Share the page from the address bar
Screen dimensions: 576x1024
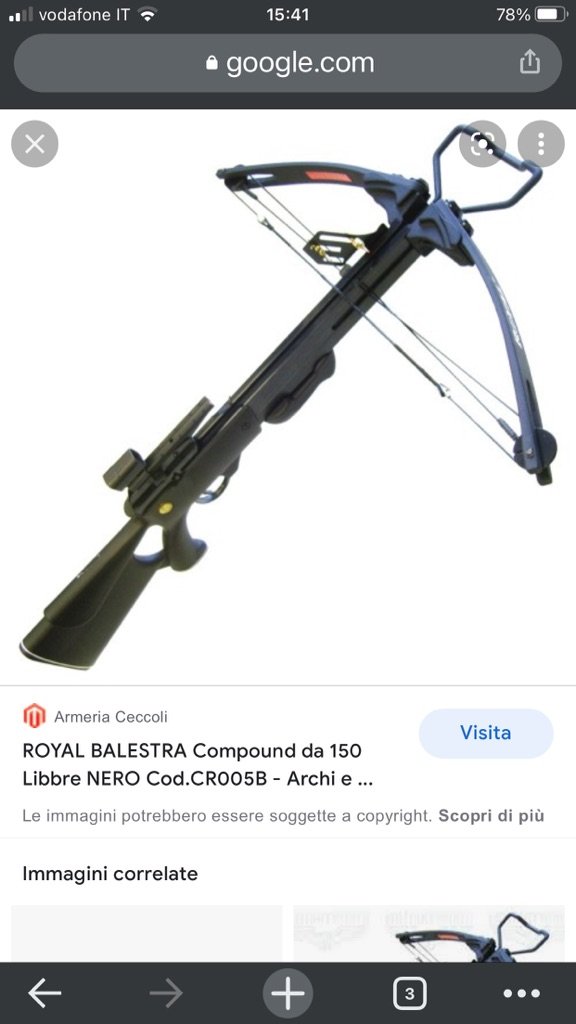(530, 63)
